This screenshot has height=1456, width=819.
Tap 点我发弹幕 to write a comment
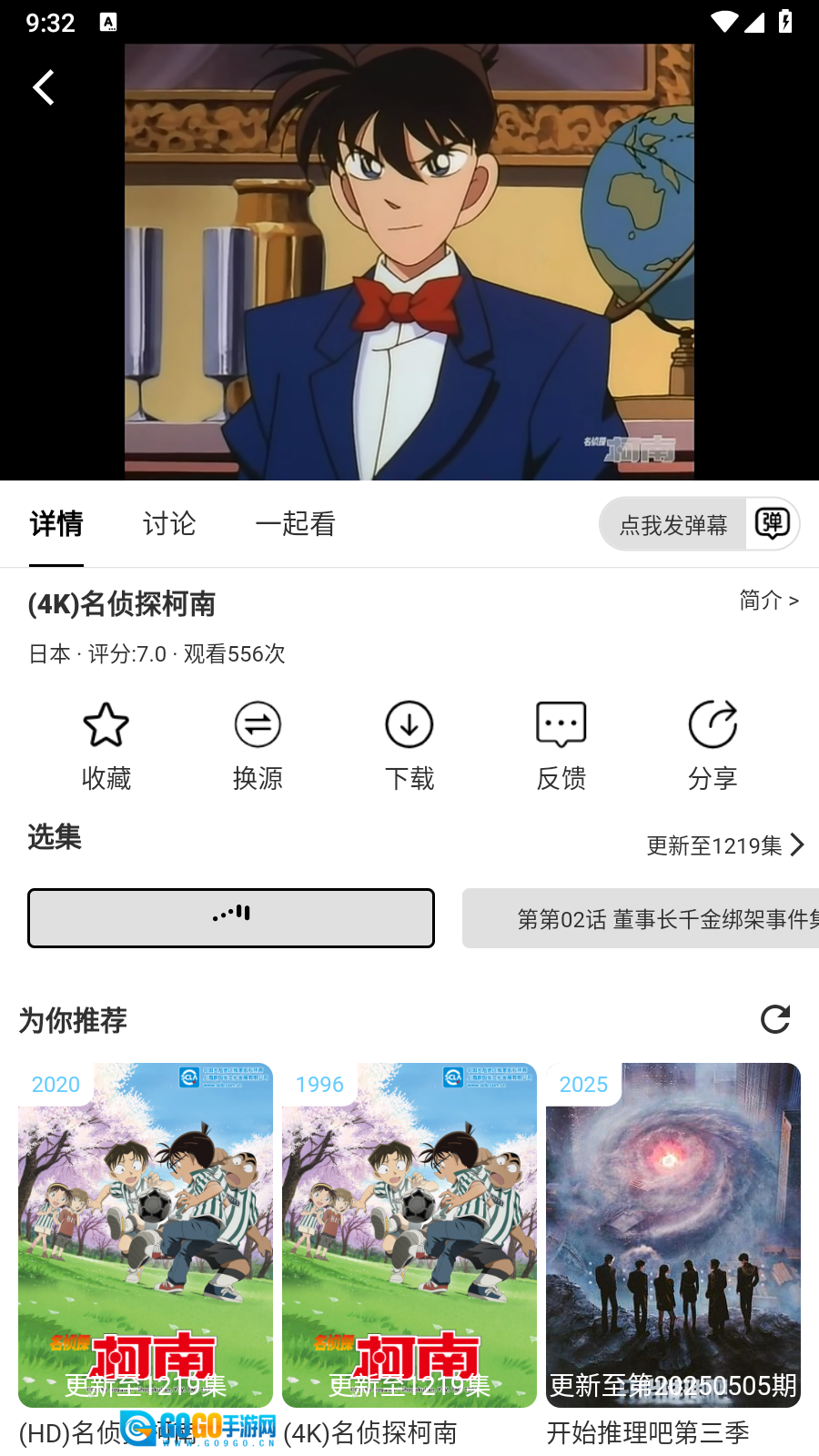click(673, 525)
